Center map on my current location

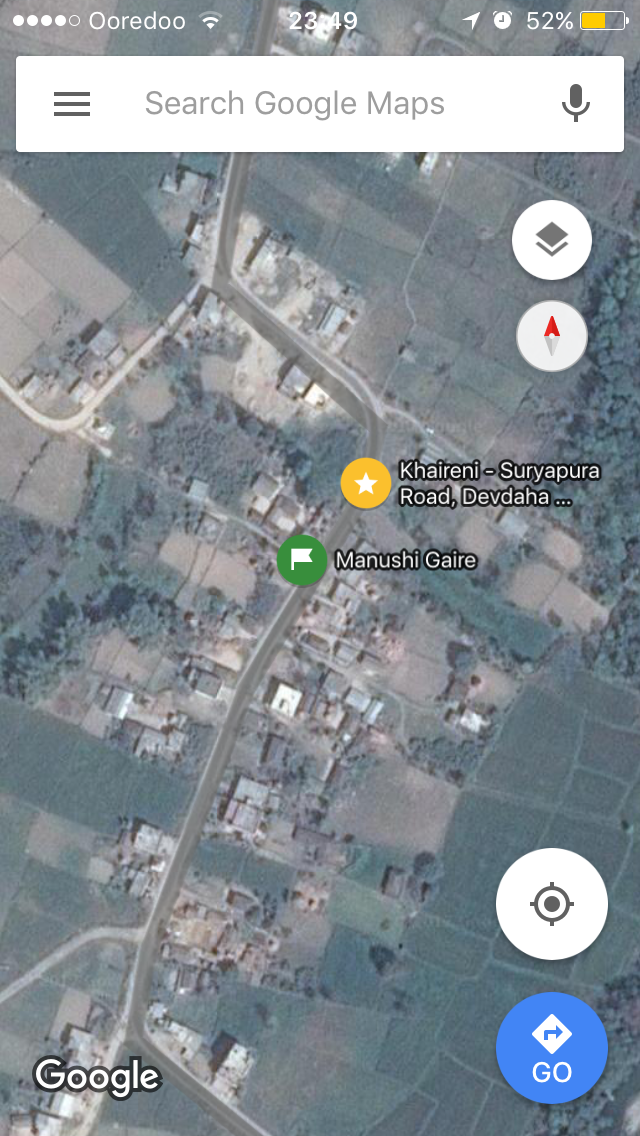click(x=552, y=904)
